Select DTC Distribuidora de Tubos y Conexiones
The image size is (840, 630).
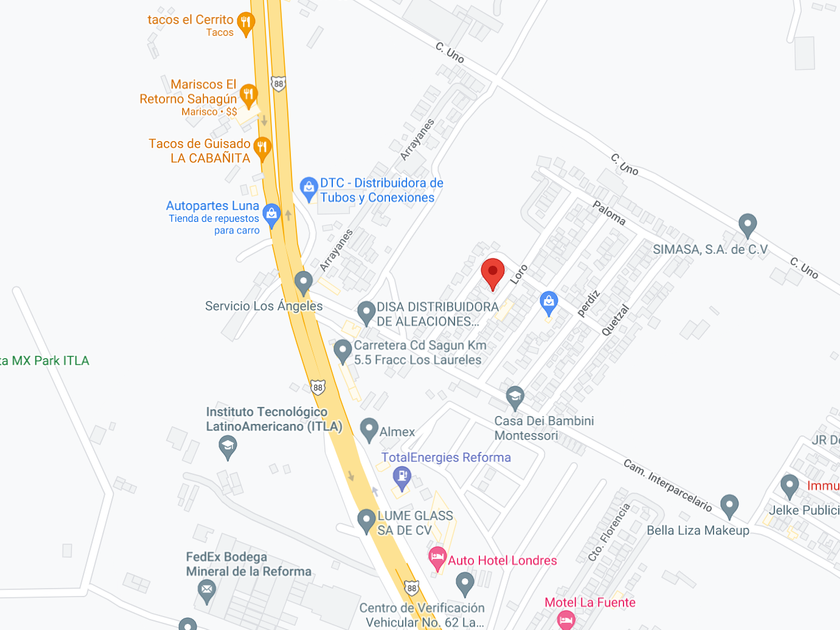pos(309,190)
